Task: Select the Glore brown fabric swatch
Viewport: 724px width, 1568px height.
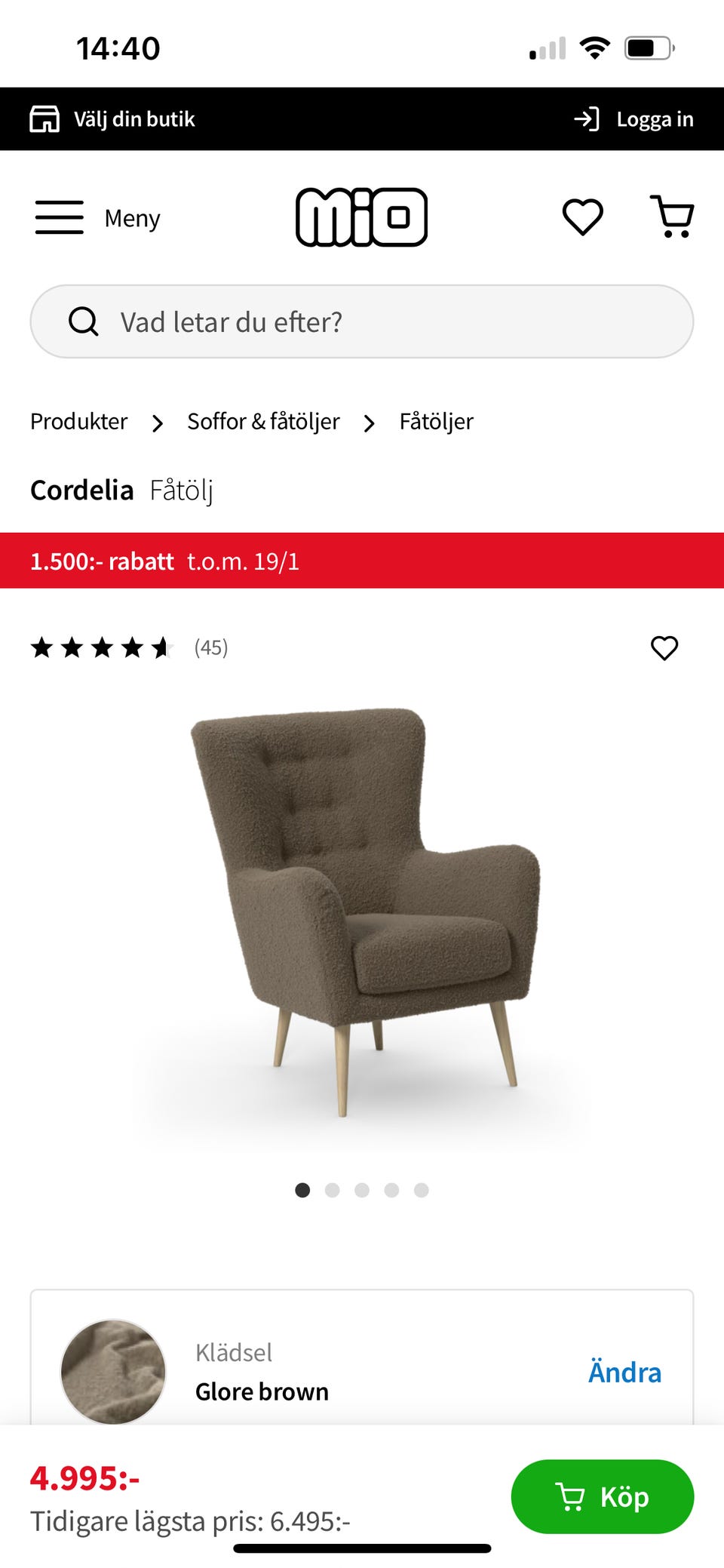Action: click(112, 1372)
